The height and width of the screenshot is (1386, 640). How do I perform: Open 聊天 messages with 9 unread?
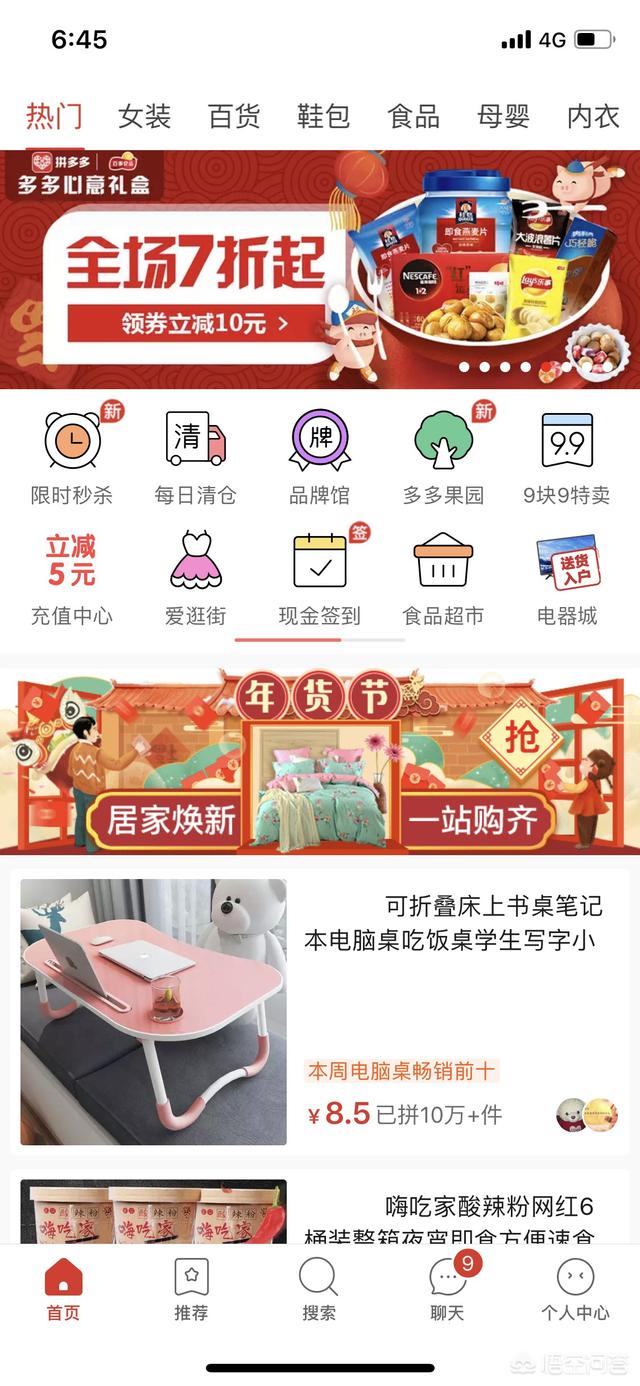(x=447, y=1290)
